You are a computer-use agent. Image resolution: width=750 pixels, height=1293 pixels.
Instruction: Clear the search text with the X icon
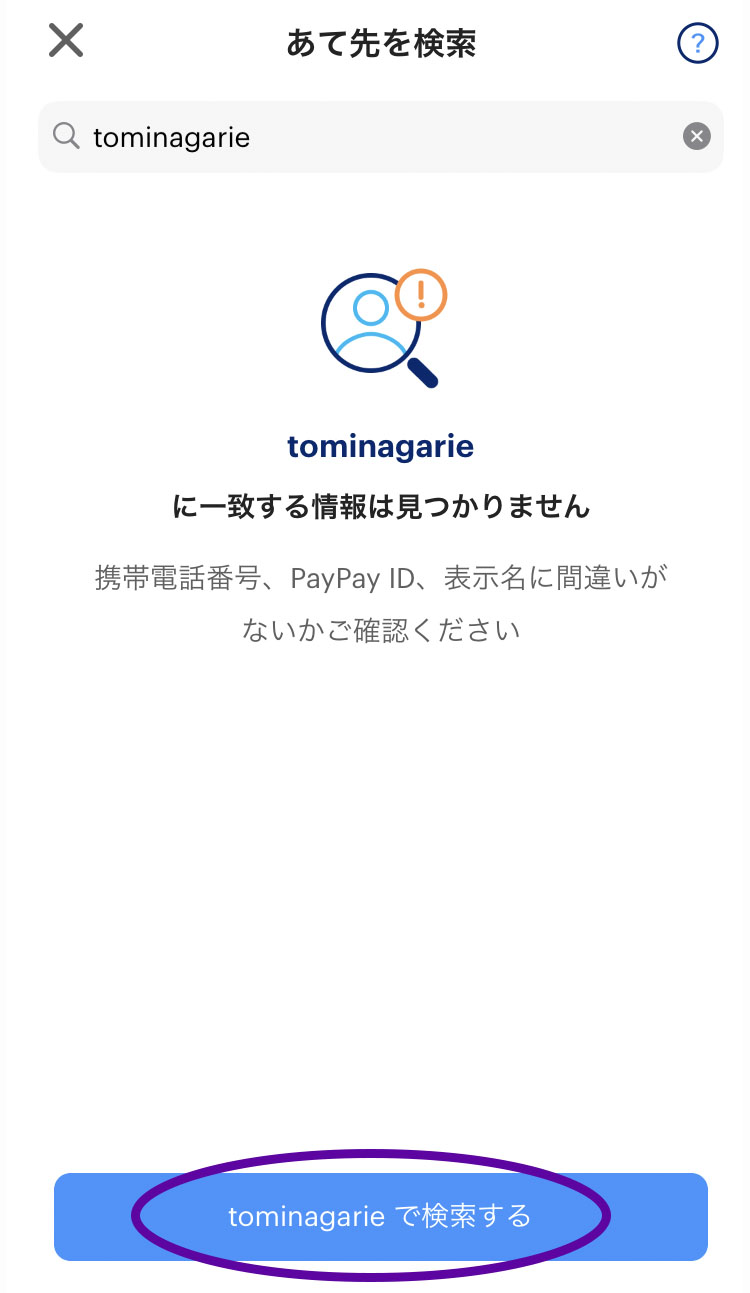[697, 136]
